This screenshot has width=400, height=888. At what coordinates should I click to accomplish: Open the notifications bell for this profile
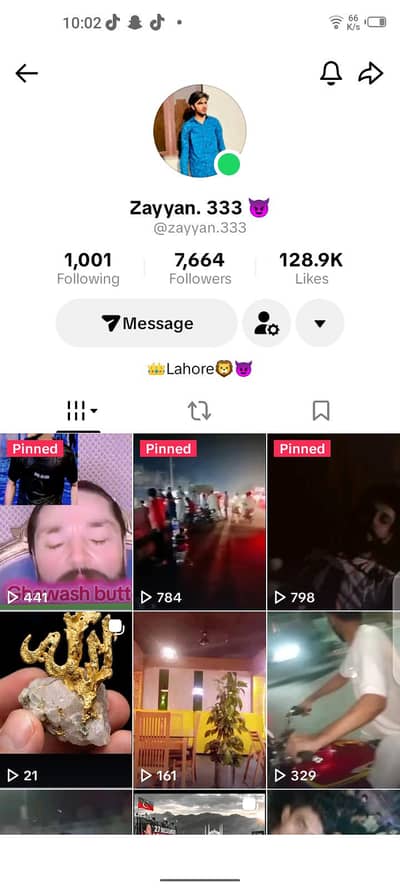331,73
